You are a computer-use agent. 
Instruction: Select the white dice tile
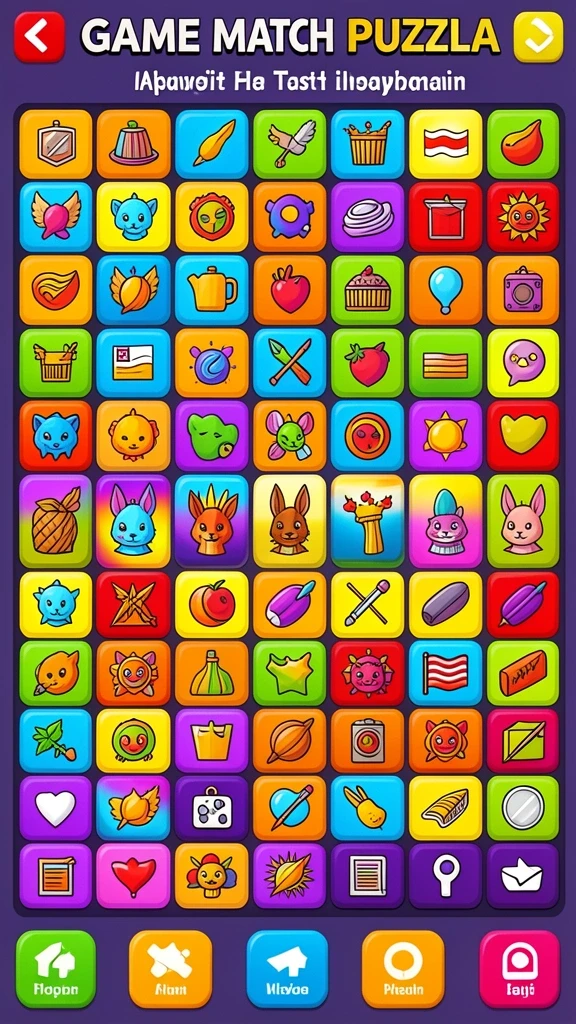(212, 808)
